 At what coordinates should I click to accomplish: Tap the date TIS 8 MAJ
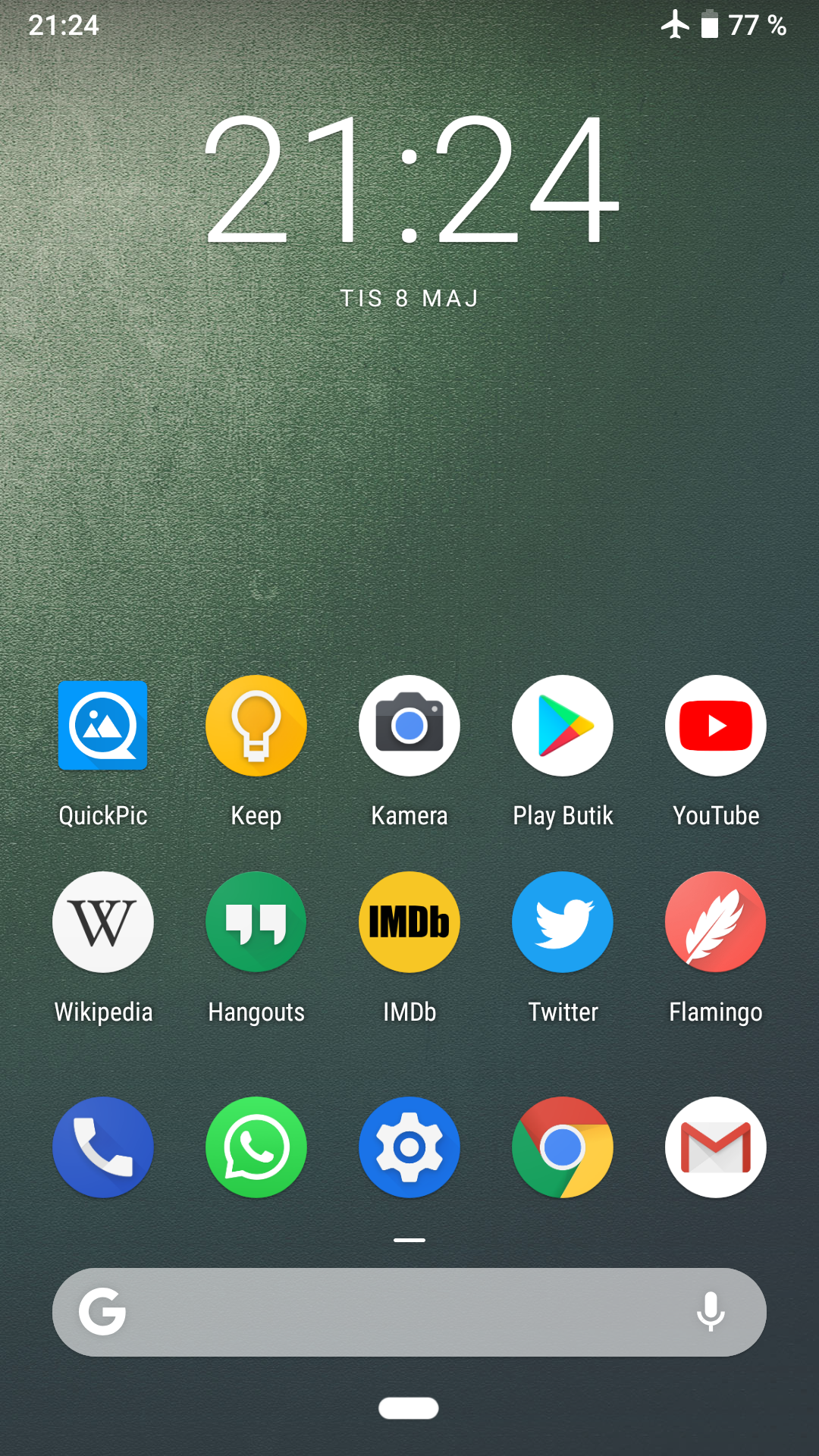tap(409, 299)
